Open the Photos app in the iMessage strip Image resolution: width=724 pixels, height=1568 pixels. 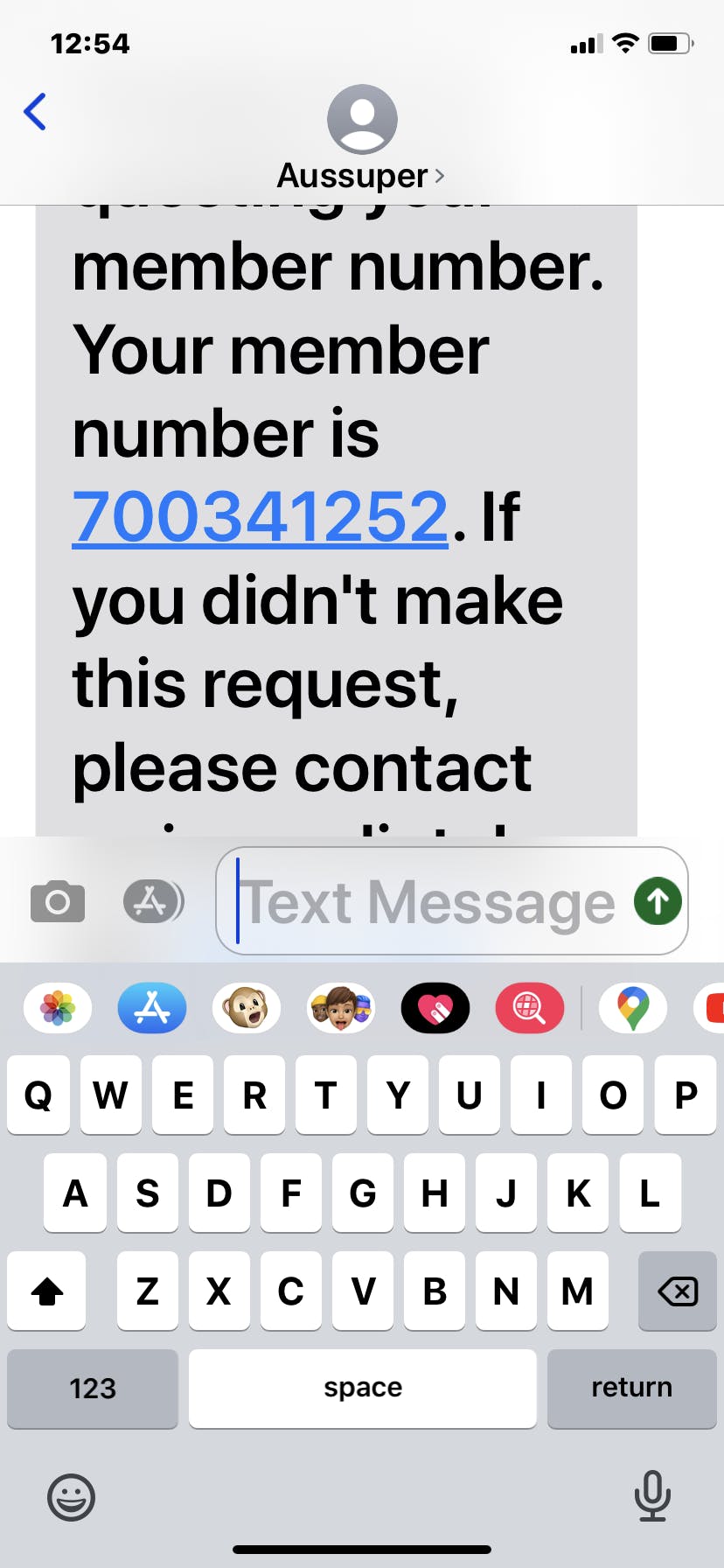pyautogui.click(x=58, y=1008)
